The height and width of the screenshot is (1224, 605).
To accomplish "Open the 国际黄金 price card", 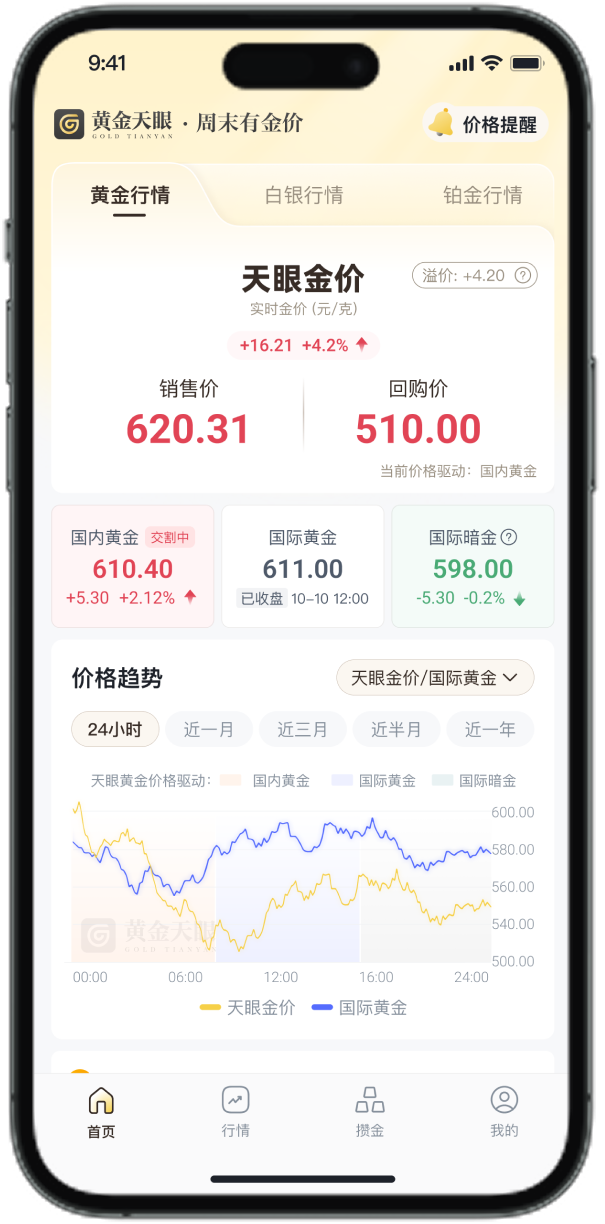I will pyautogui.click(x=303, y=566).
